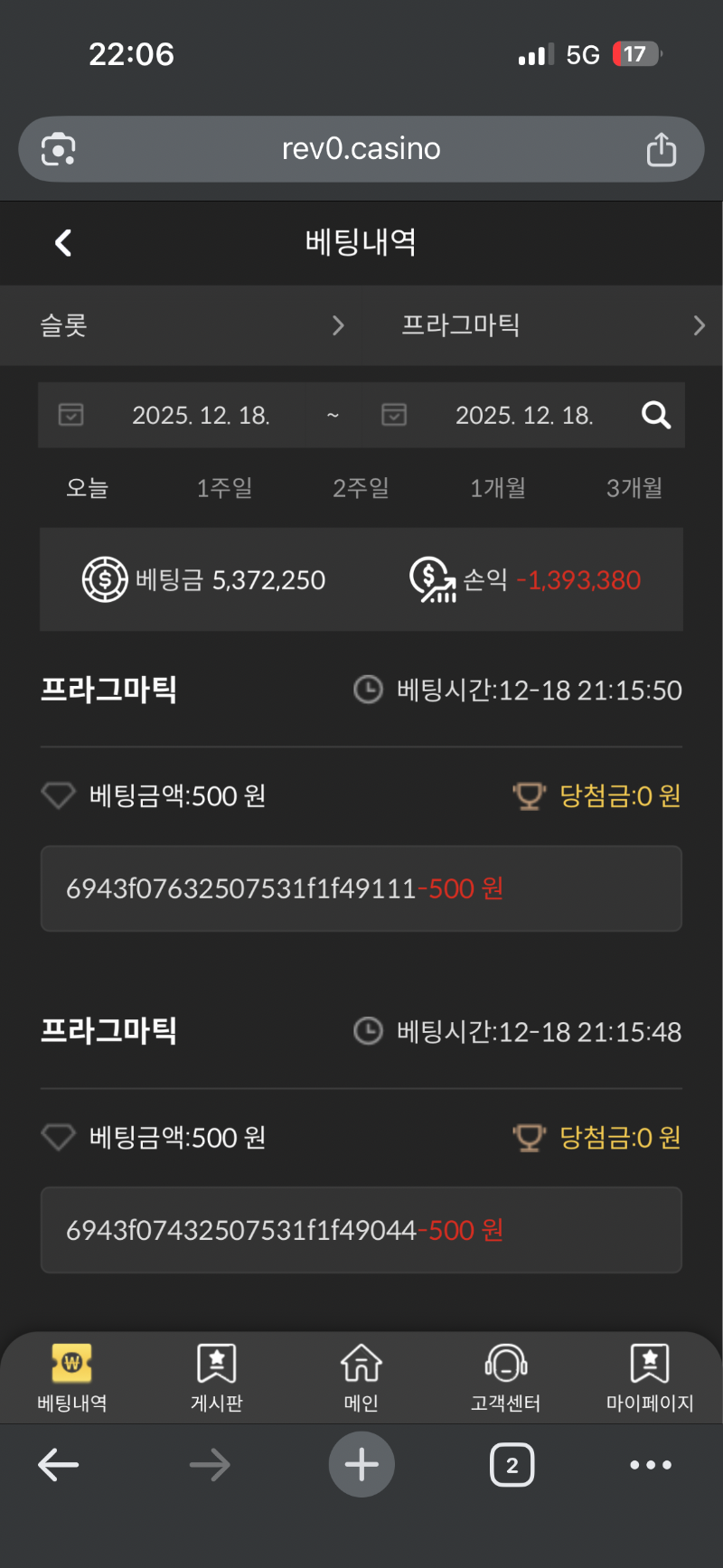This screenshot has height=1568, width=723.
Task: Expand the 슬롯 category dropdown
Action: (x=192, y=325)
